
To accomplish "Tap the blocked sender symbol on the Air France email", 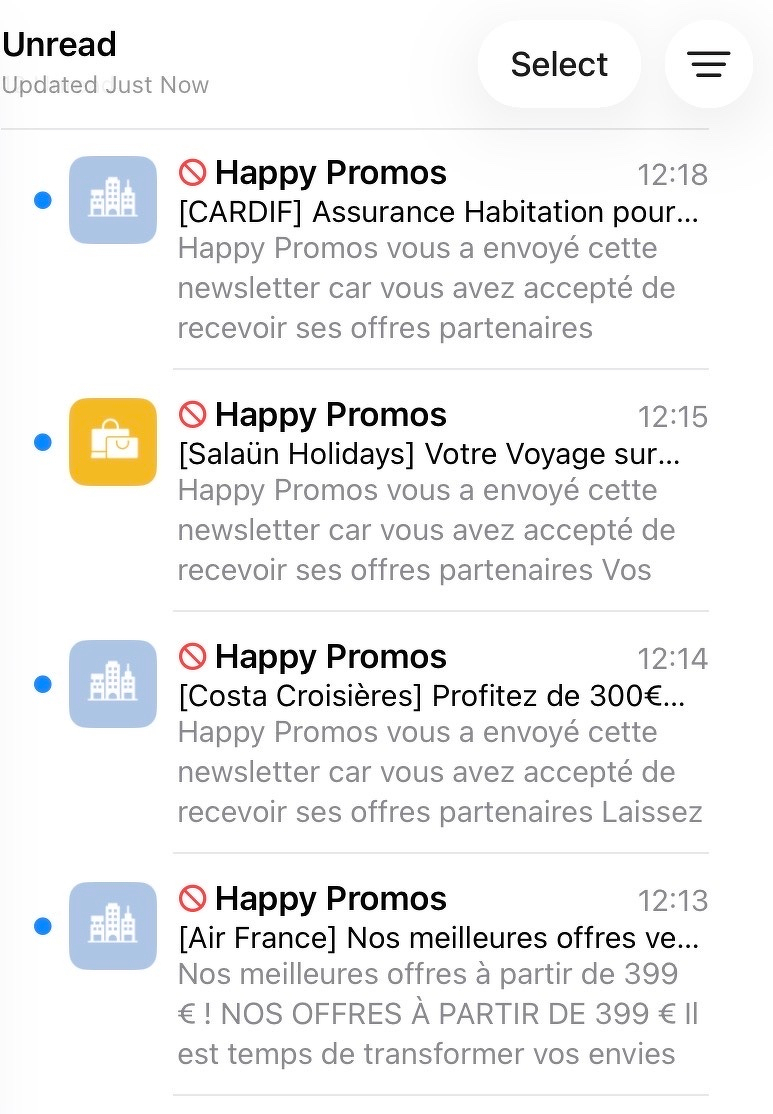I will (194, 898).
